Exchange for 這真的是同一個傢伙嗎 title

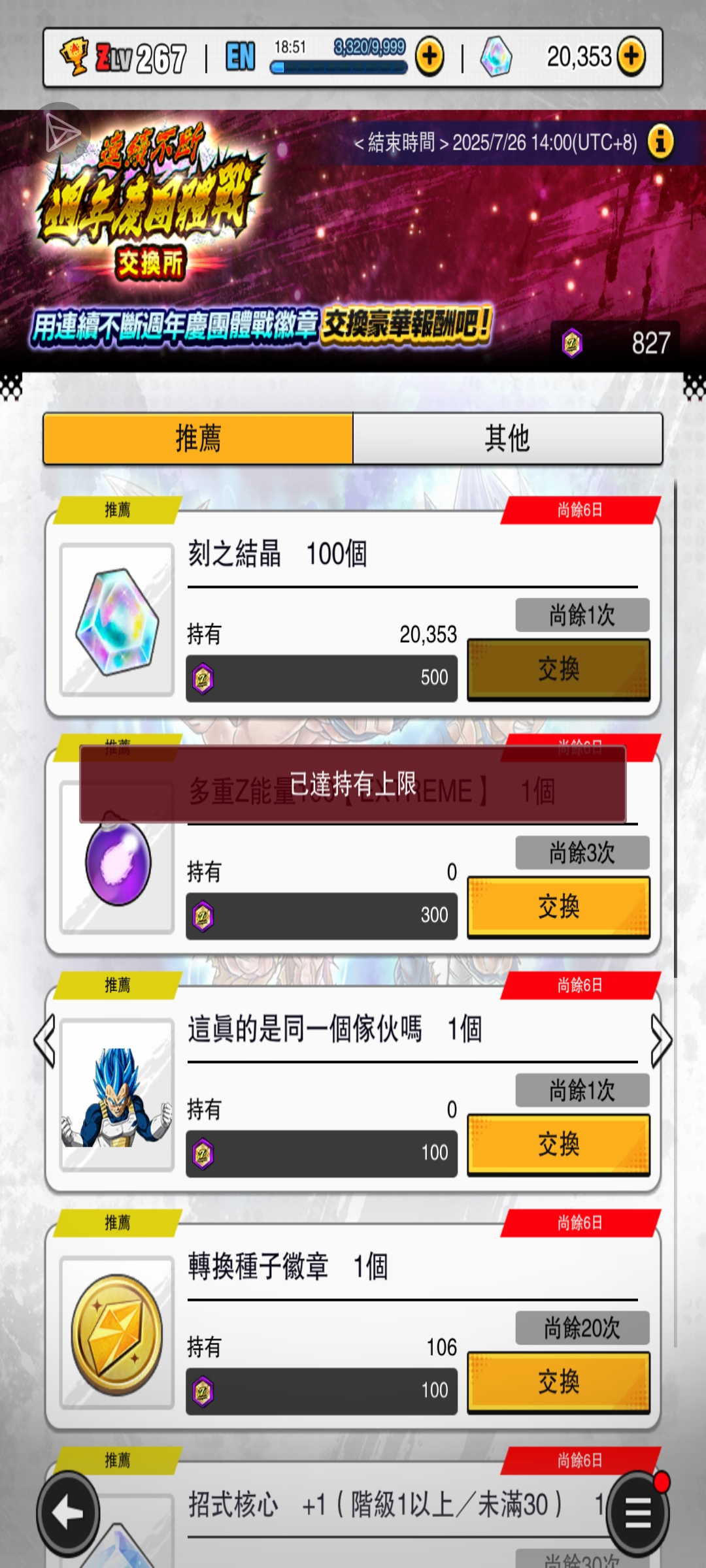[558, 1145]
